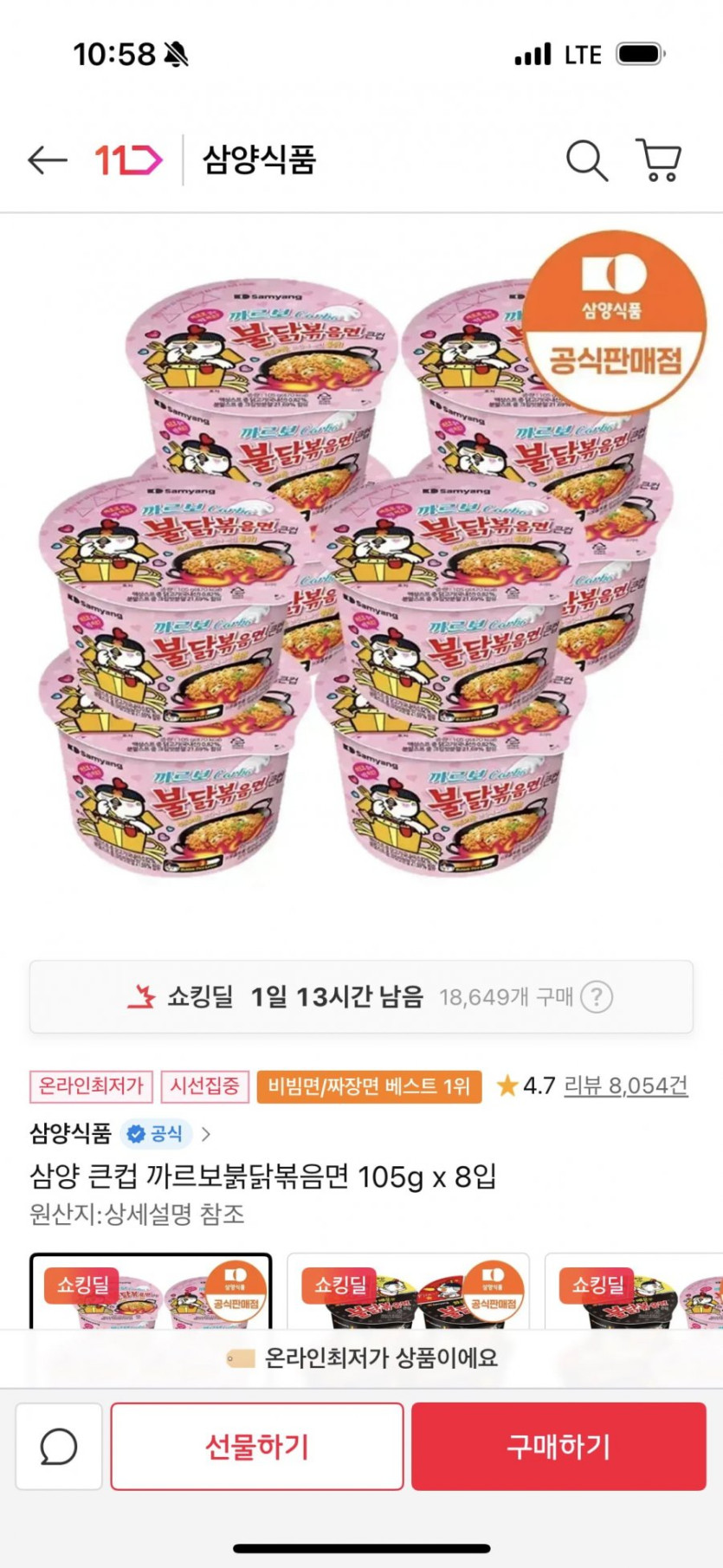Go back with the arrow icon
The image size is (723, 1568).
pyautogui.click(x=48, y=160)
